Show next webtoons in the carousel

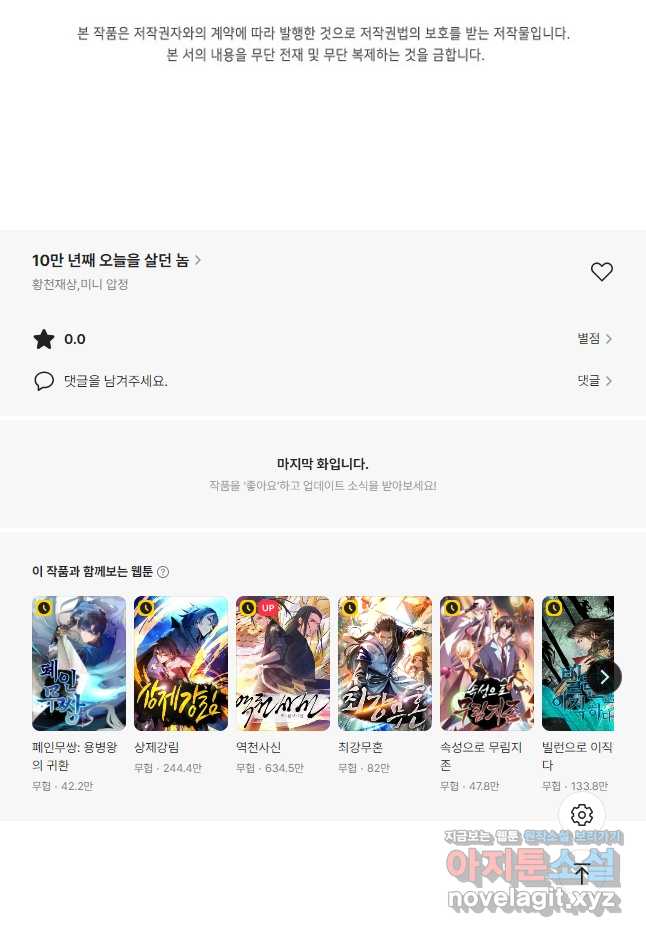(604, 676)
